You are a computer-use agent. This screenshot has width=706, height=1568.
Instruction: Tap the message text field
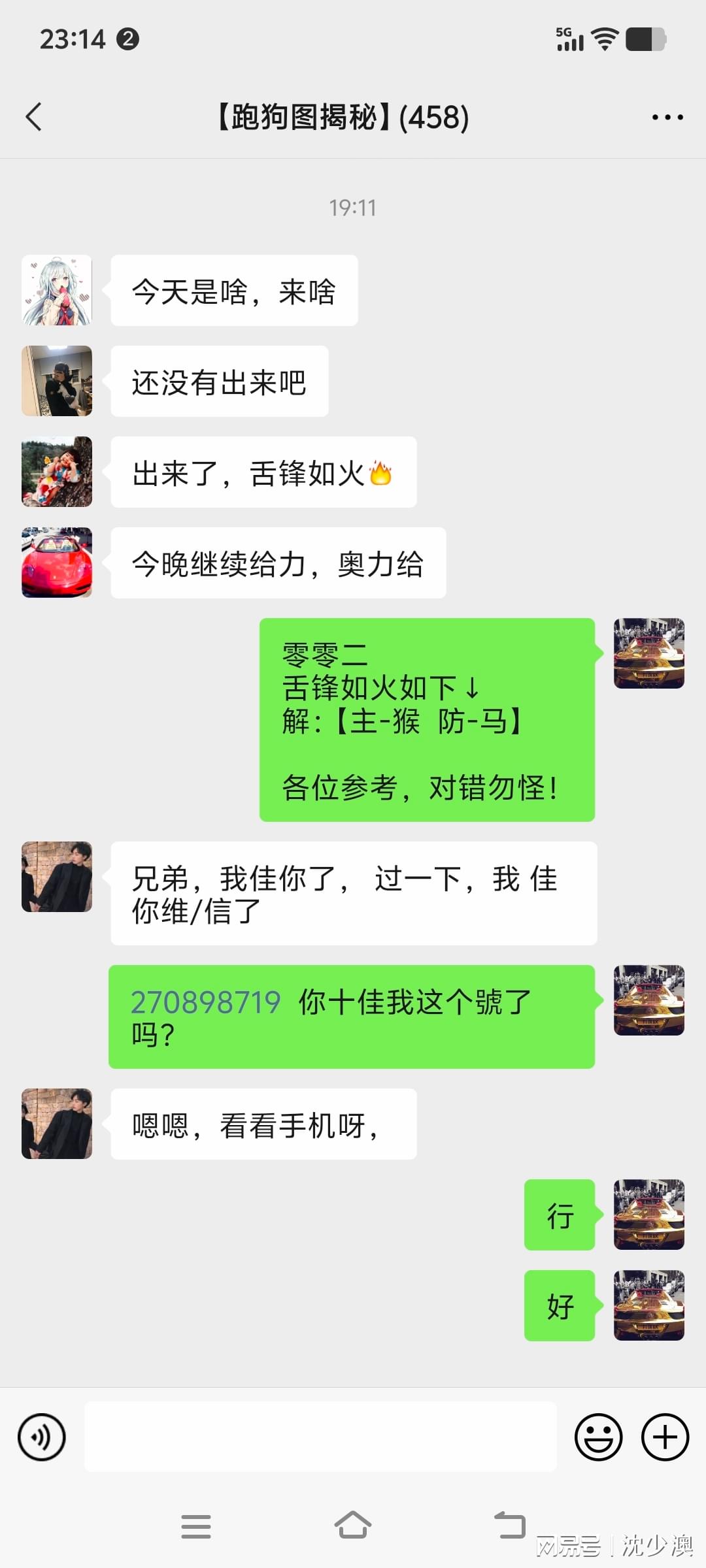coord(320,1437)
